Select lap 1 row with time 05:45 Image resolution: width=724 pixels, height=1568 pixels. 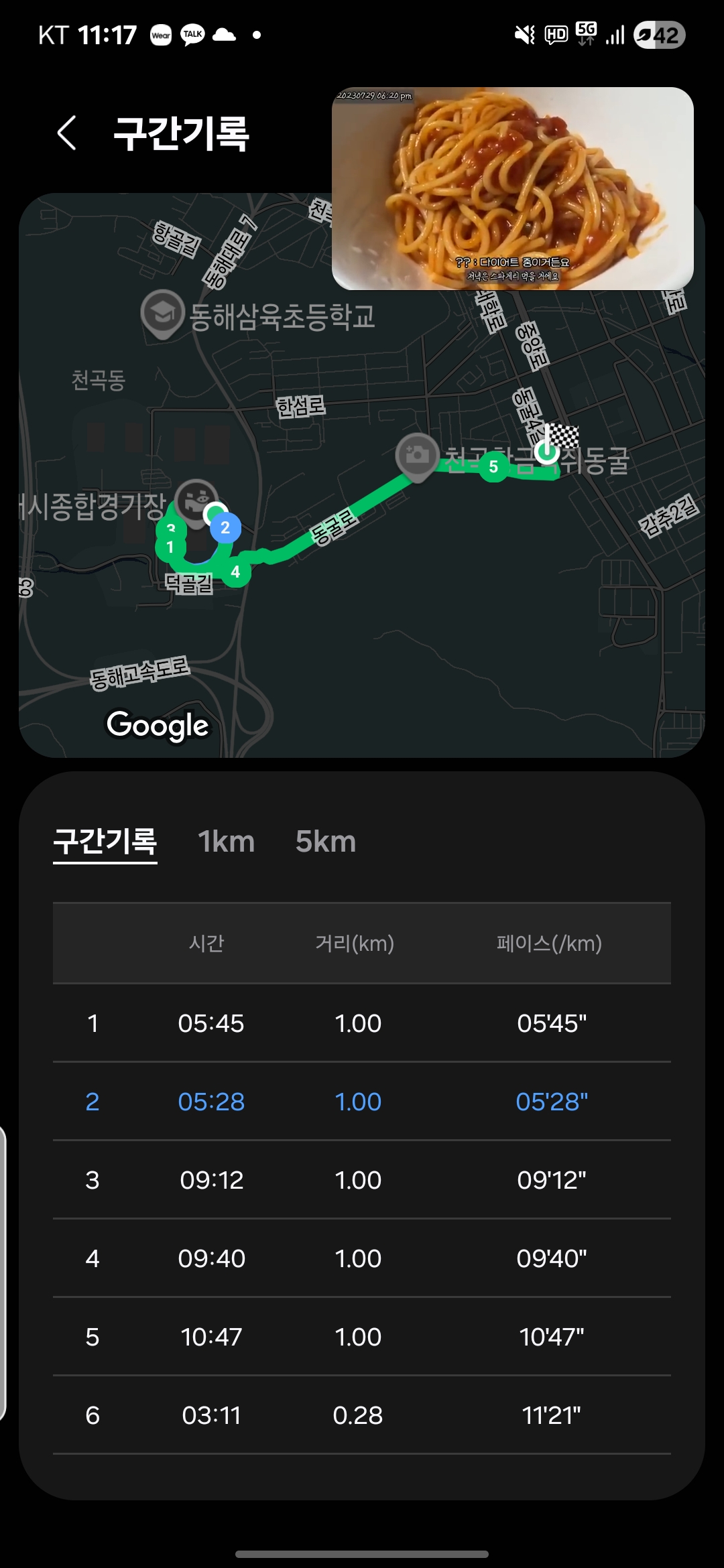point(362,1023)
